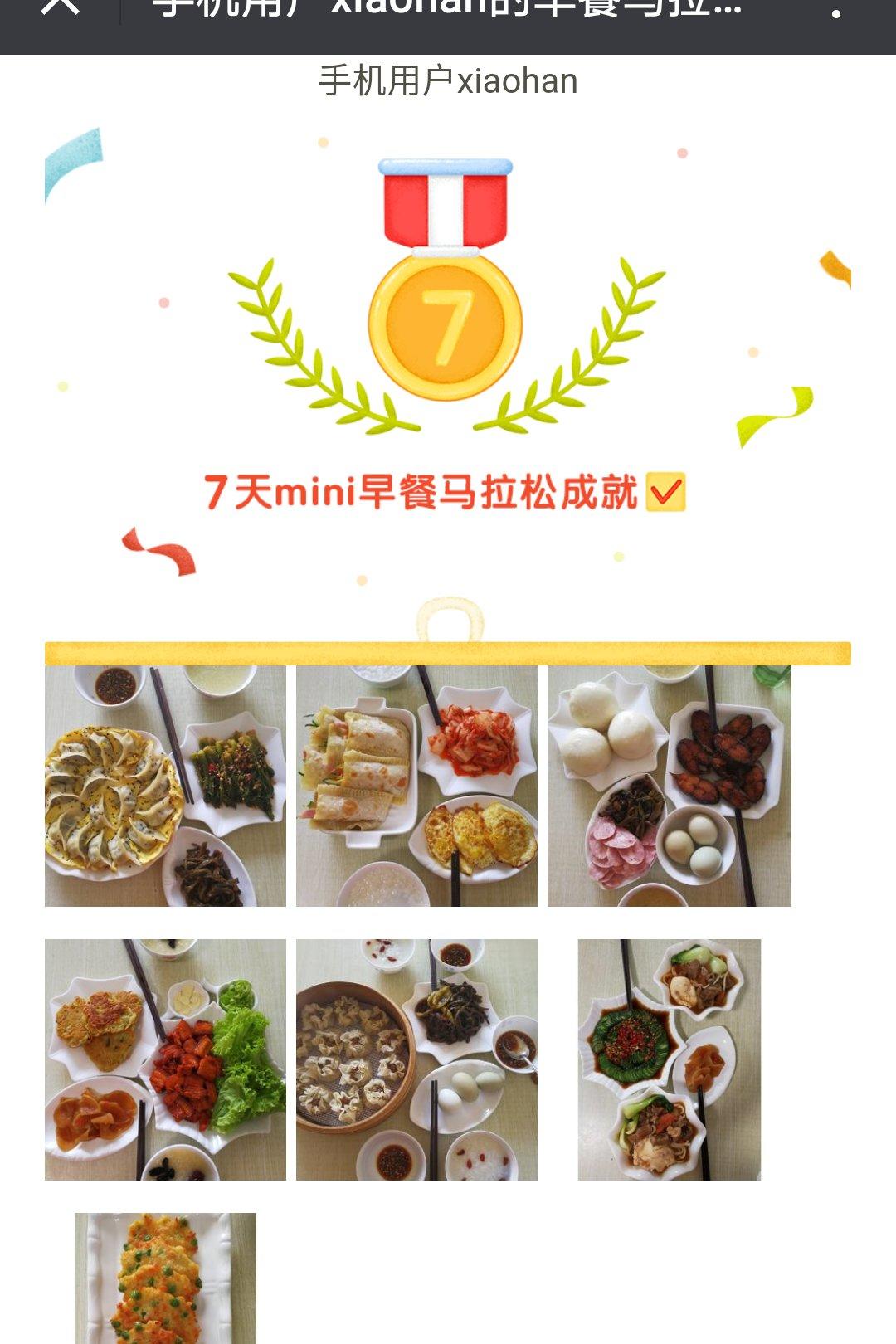Open the steamer basket shumai photo
This screenshot has width=896, height=1344.
[416, 1059]
